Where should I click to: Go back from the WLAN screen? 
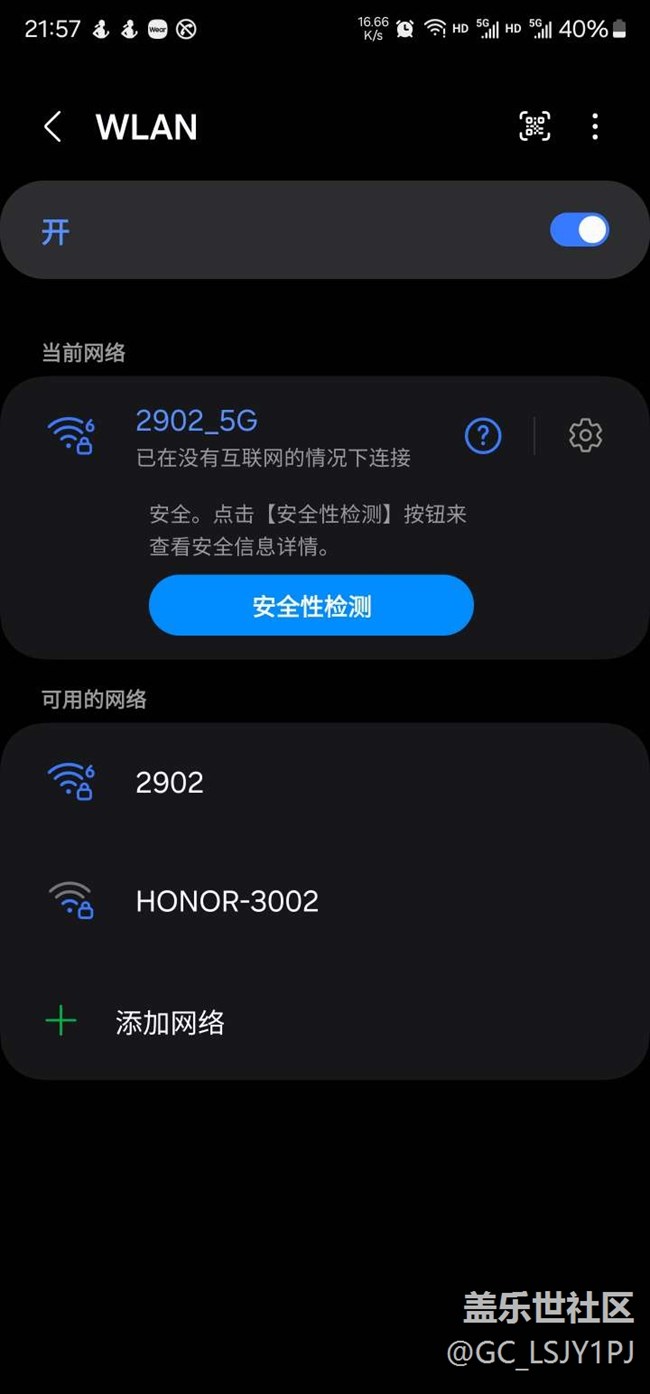tap(53, 127)
